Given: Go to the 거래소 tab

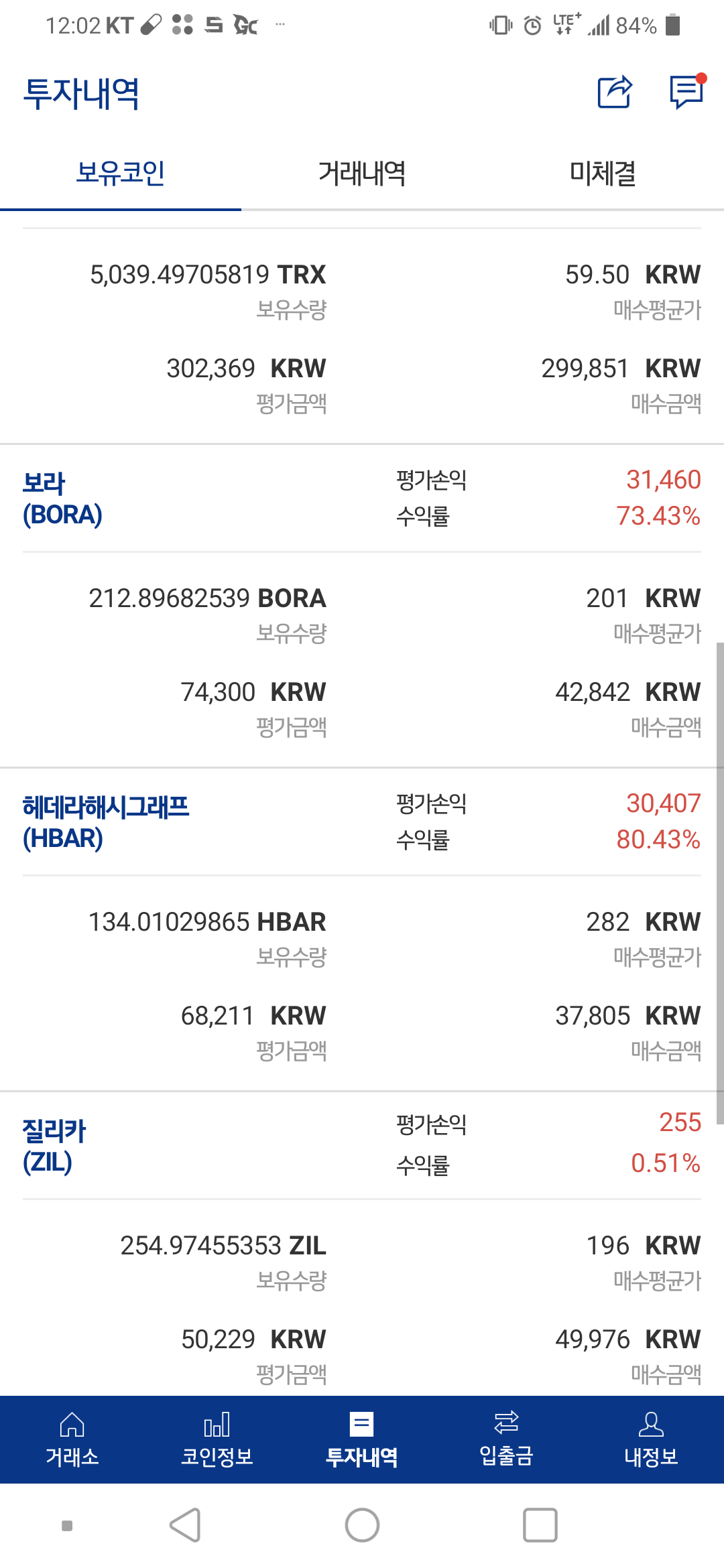Looking at the screenshot, I should [x=72, y=1439].
